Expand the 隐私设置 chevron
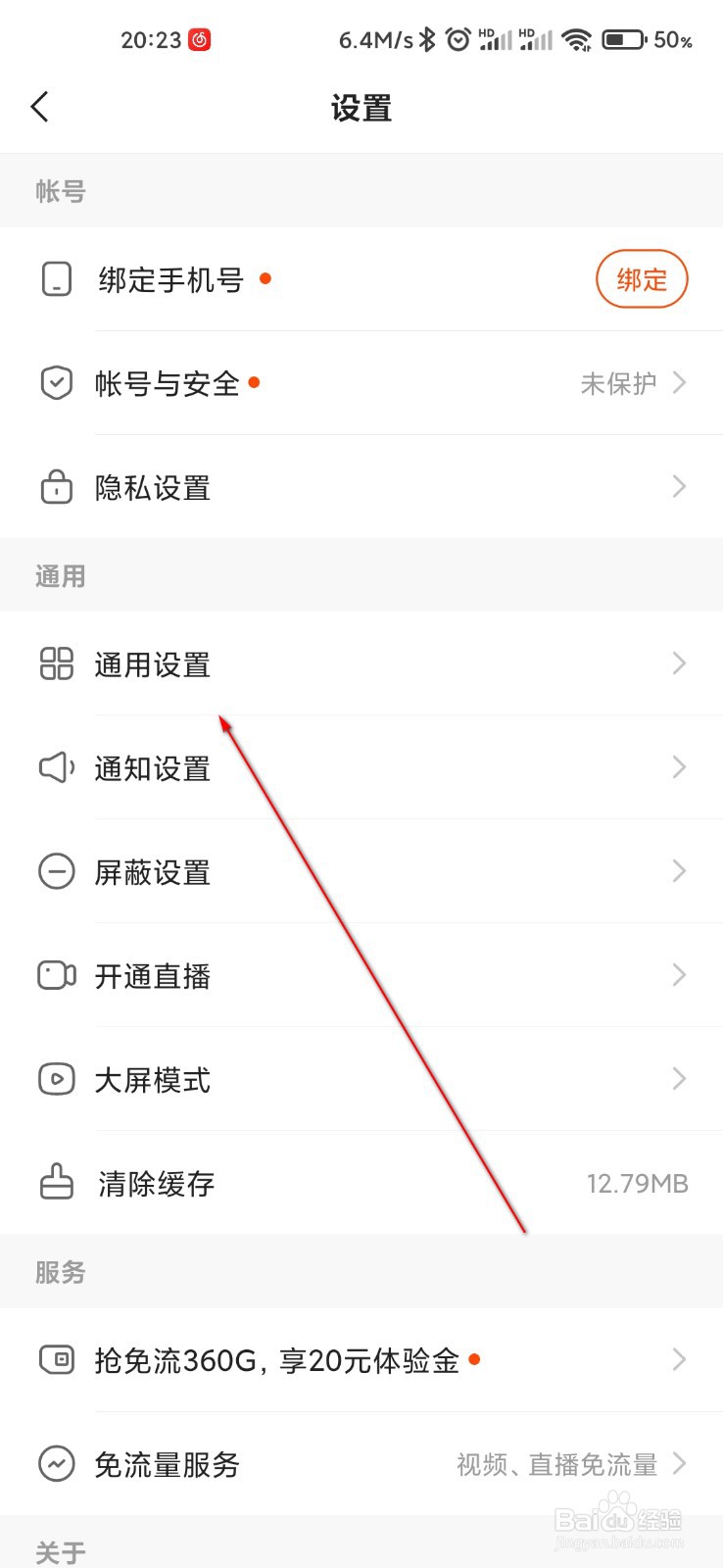Screen dimensions: 723x1568 679,487
